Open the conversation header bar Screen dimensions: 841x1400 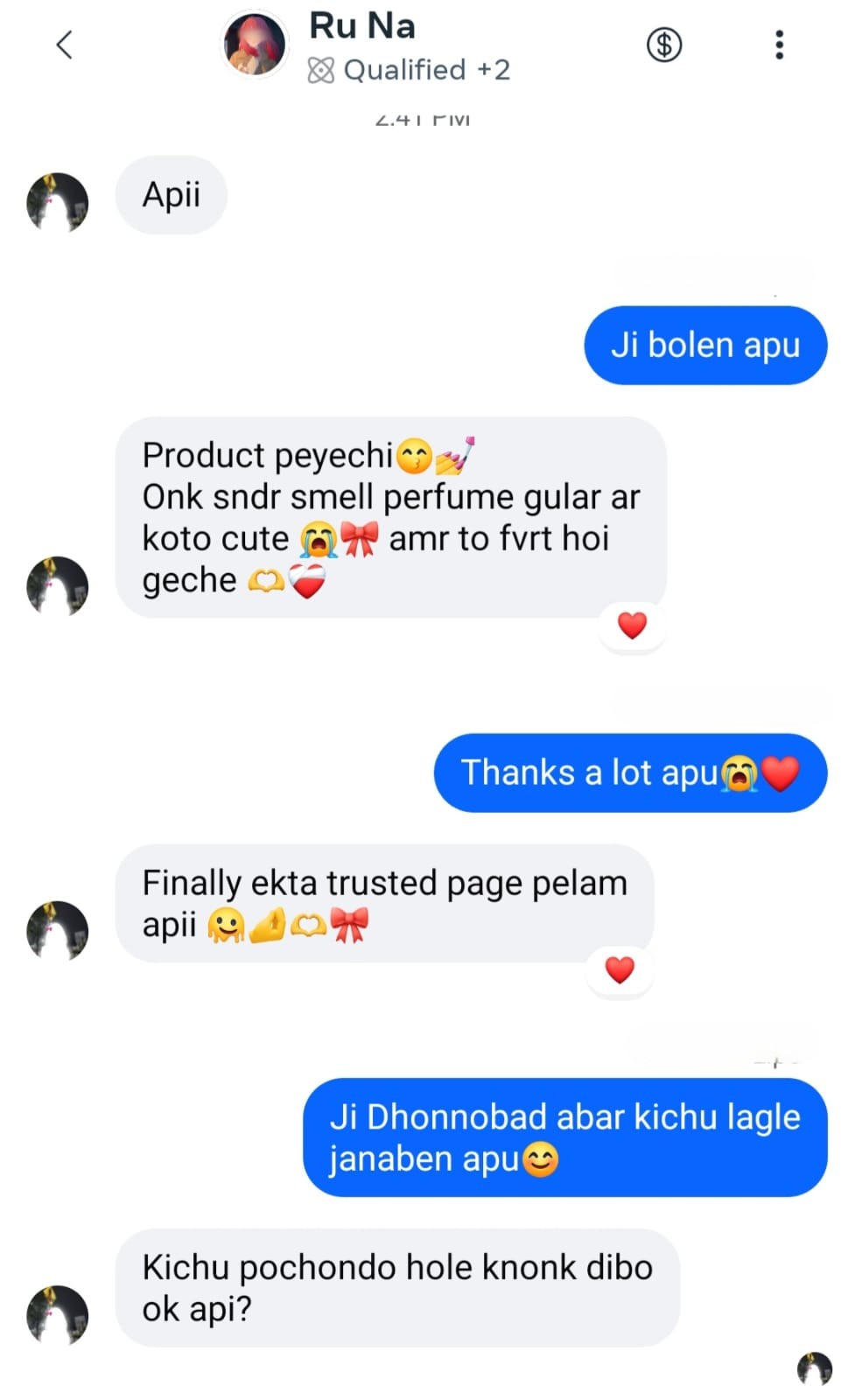[x=420, y=45]
